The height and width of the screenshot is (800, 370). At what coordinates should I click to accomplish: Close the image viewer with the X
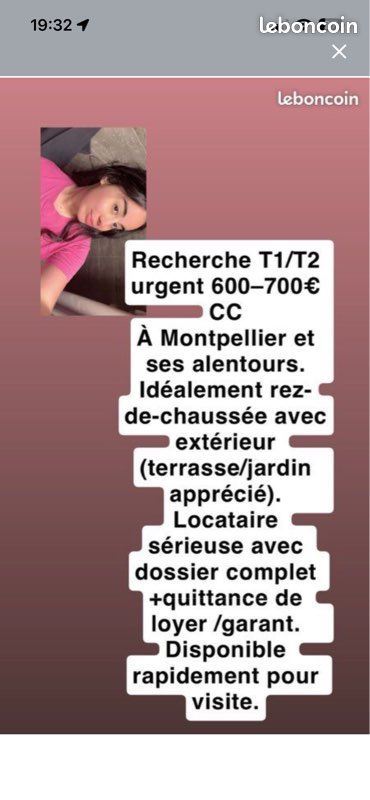[x=339, y=52]
